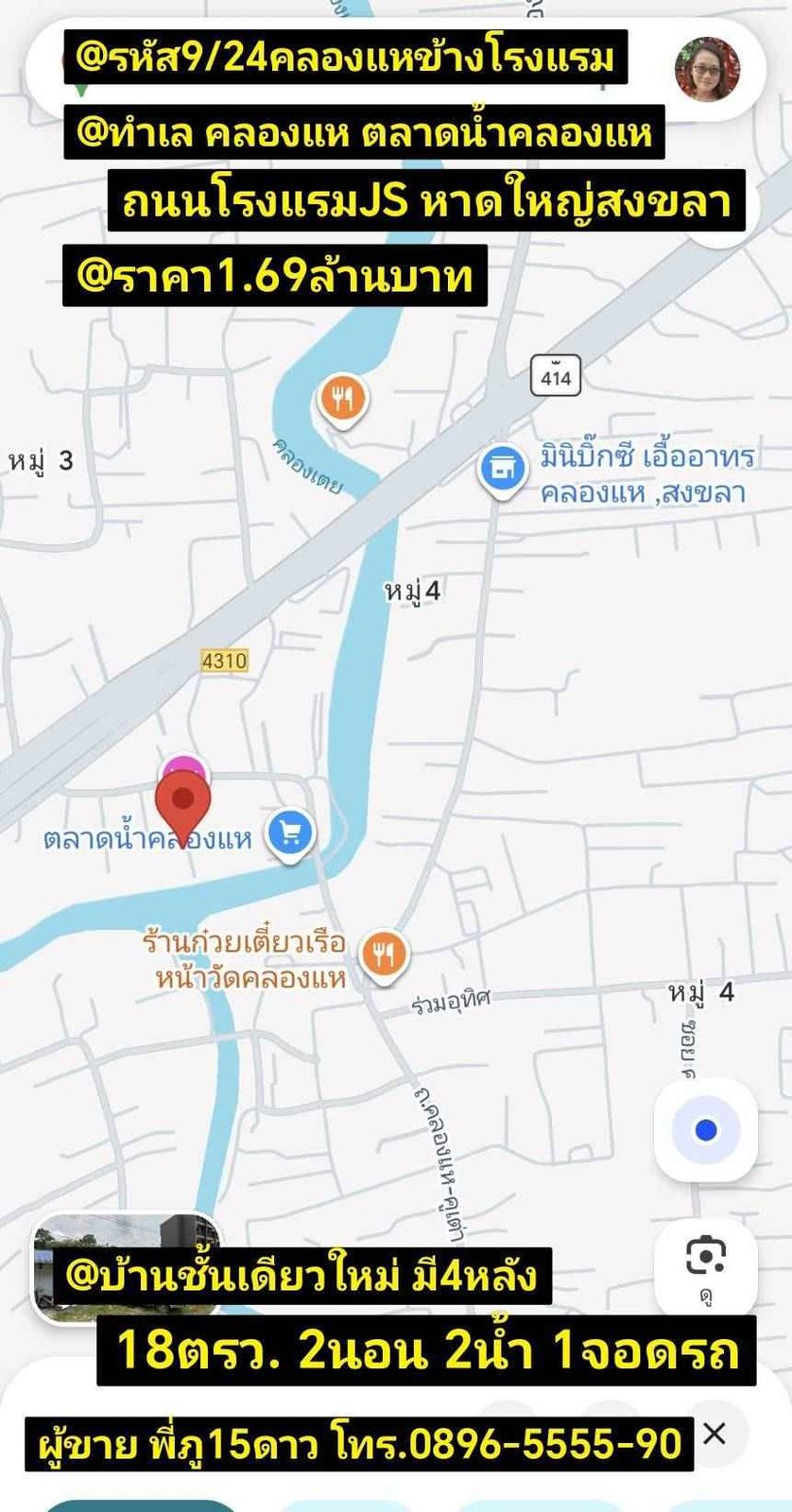Viewport: 792px width, 1512px height.
Task: Tap the restaurant marker near คลองเตย canal
Action: 343,399
